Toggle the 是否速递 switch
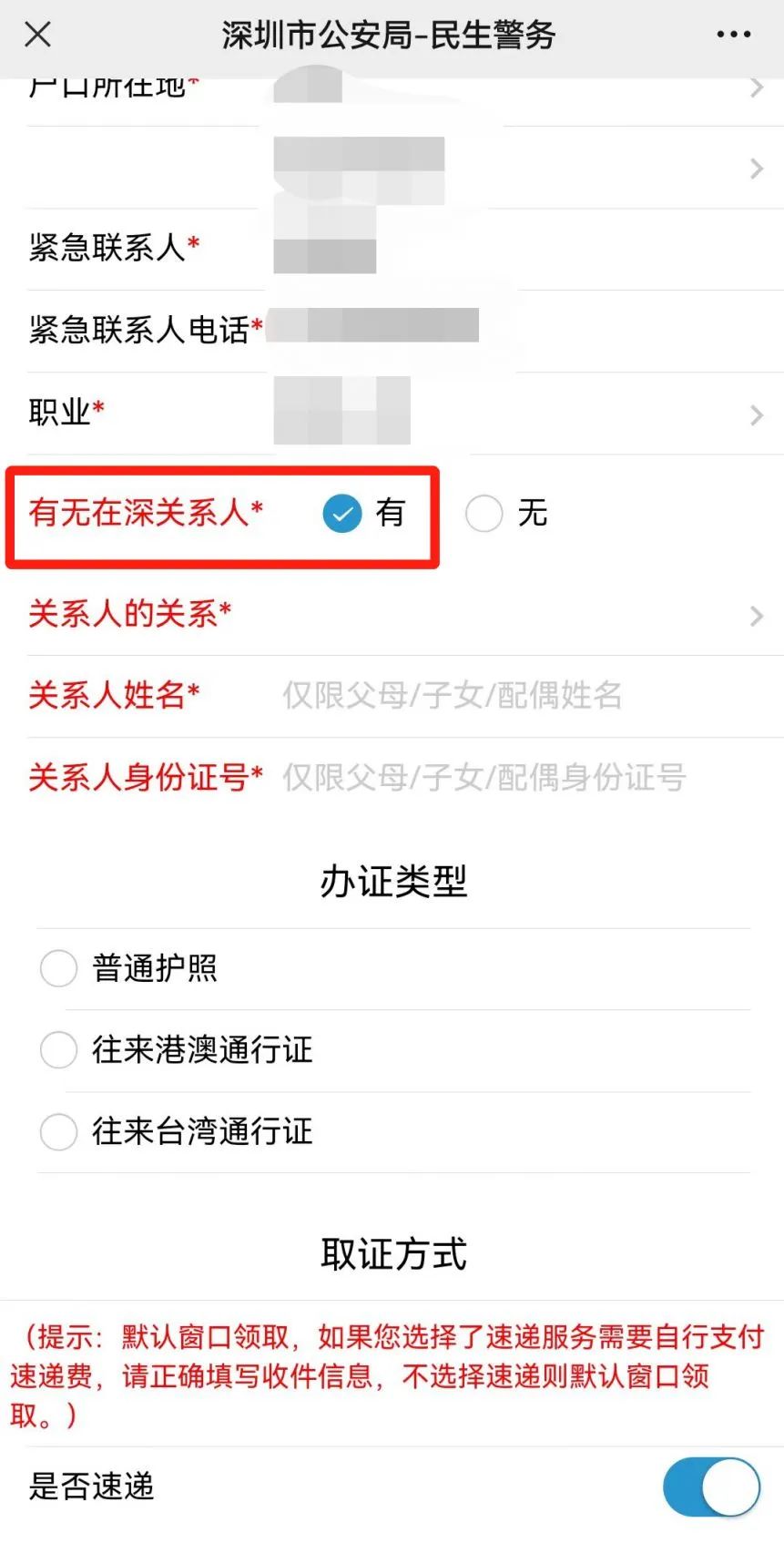Image resolution: width=784 pixels, height=1543 pixels. click(711, 1487)
